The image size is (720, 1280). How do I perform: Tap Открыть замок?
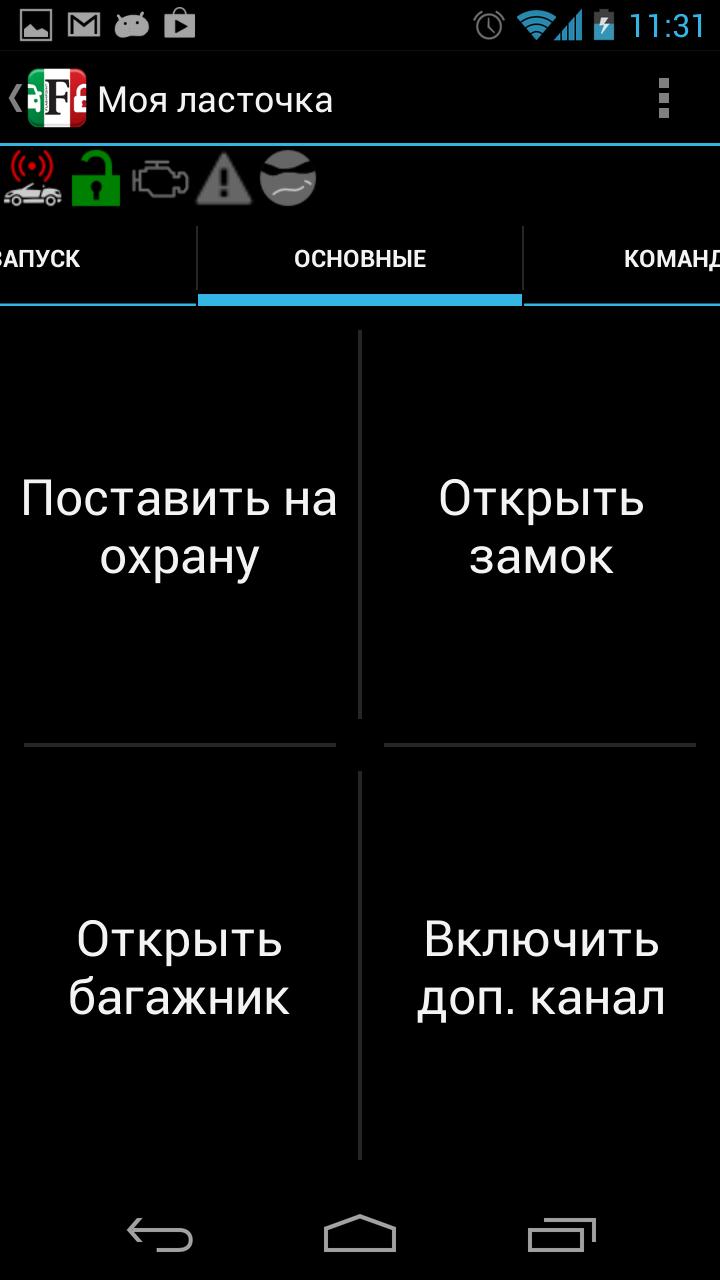540,527
